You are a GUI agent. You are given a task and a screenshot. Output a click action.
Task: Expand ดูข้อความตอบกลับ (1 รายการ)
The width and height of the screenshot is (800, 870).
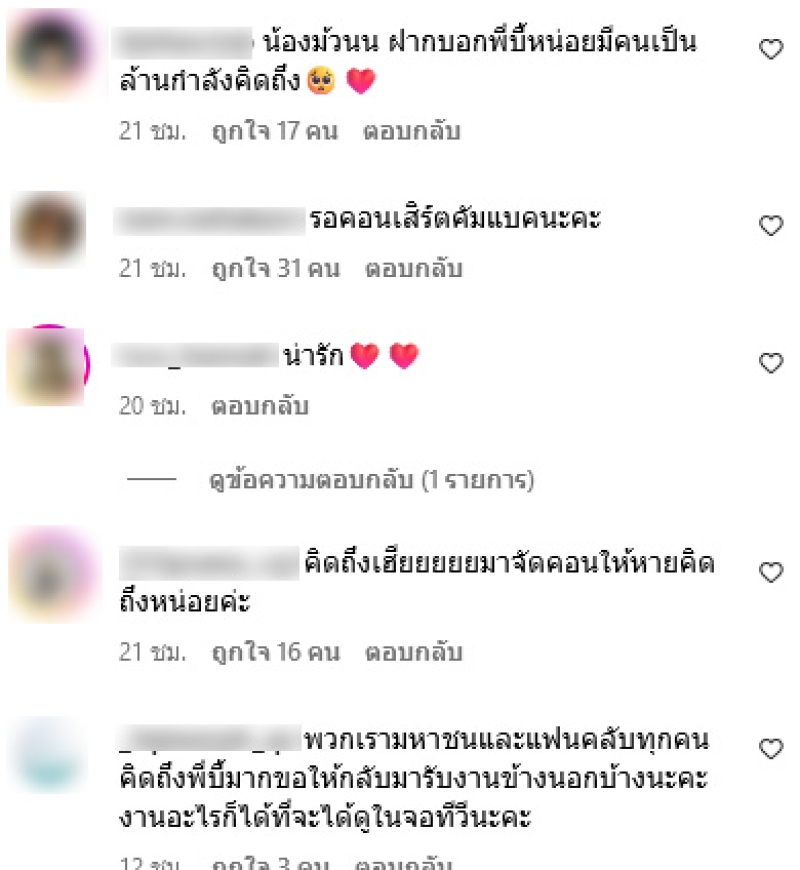click(371, 481)
